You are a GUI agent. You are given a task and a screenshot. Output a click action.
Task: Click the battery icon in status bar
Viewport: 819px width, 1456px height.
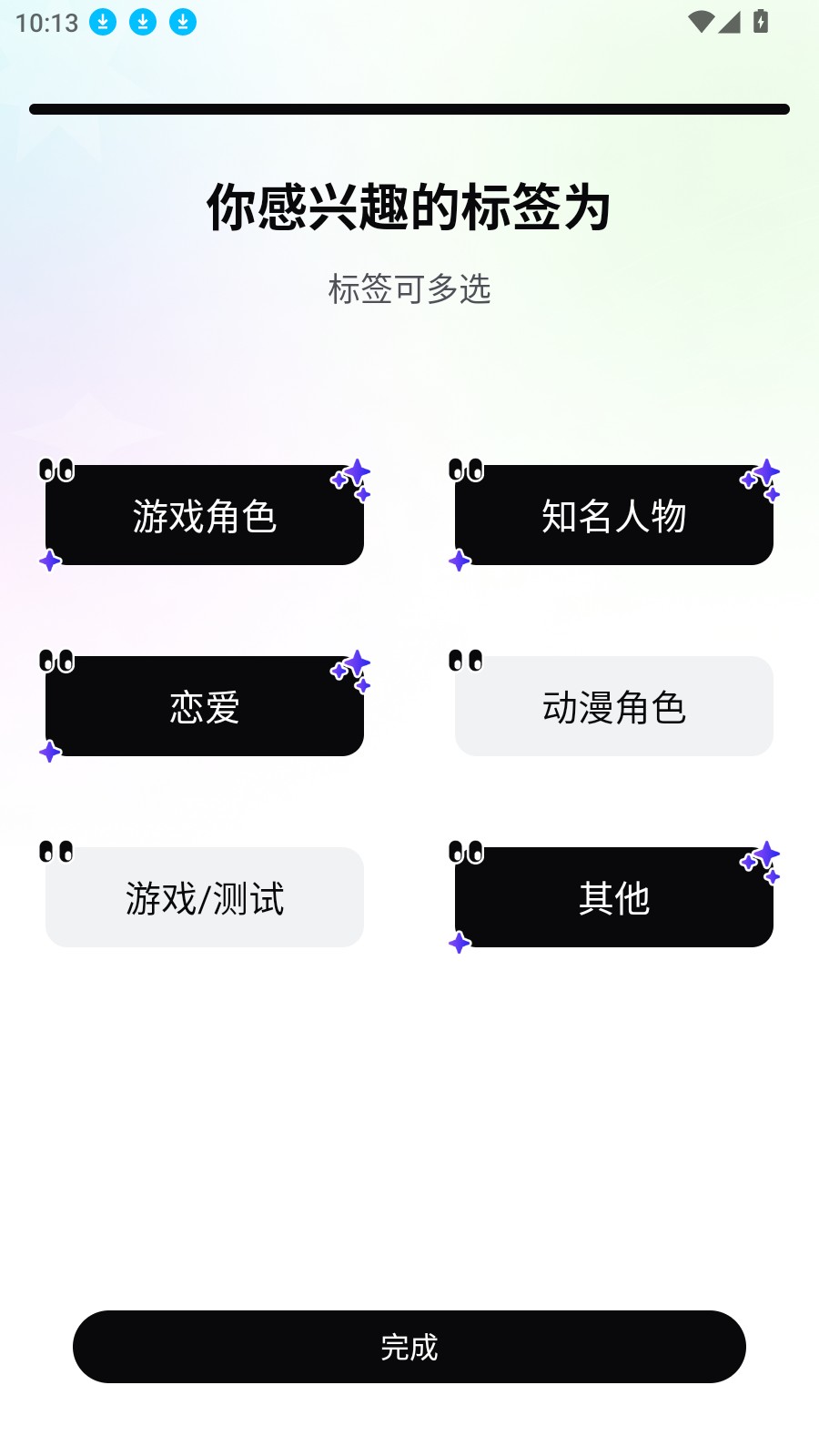click(761, 20)
